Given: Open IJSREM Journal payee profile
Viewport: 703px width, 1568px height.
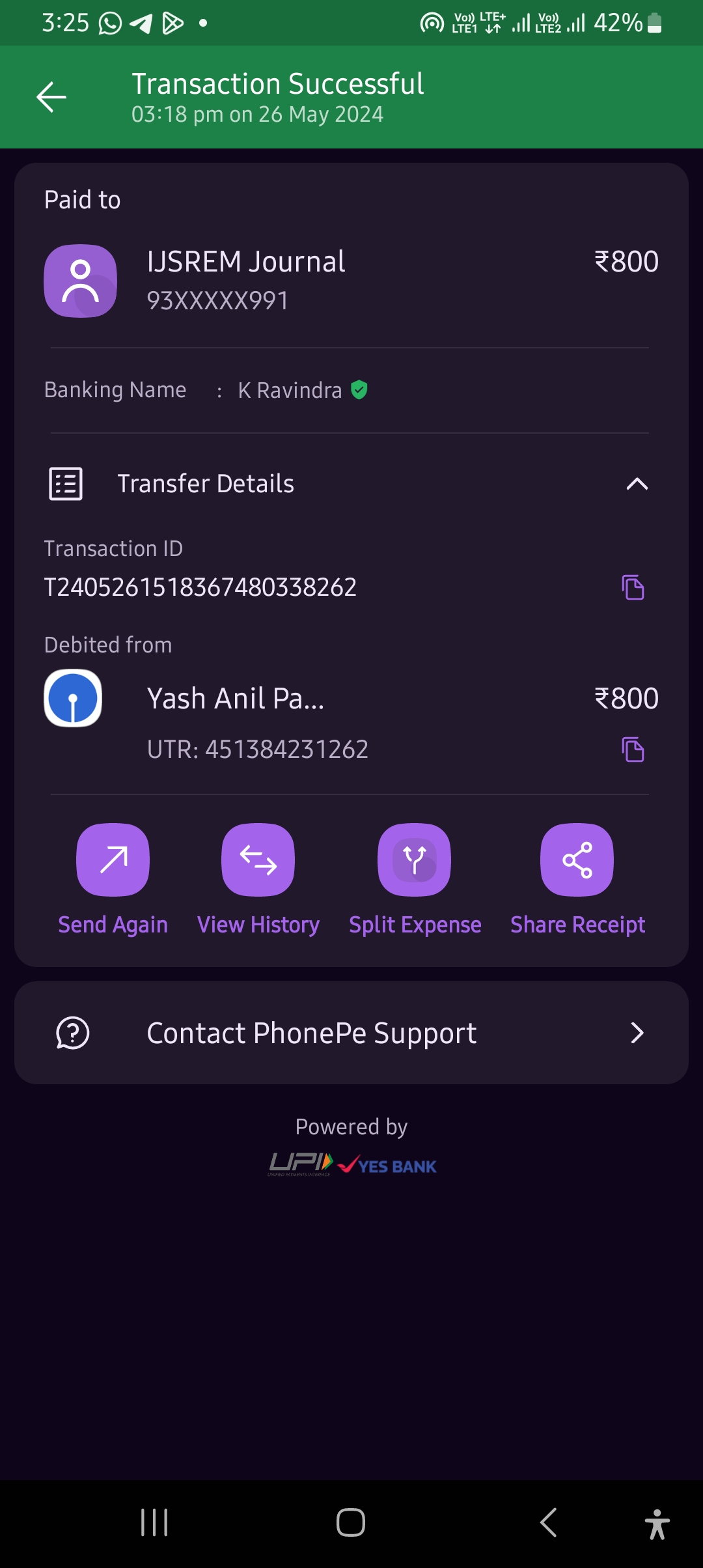Looking at the screenshot, I should point(81,281).
